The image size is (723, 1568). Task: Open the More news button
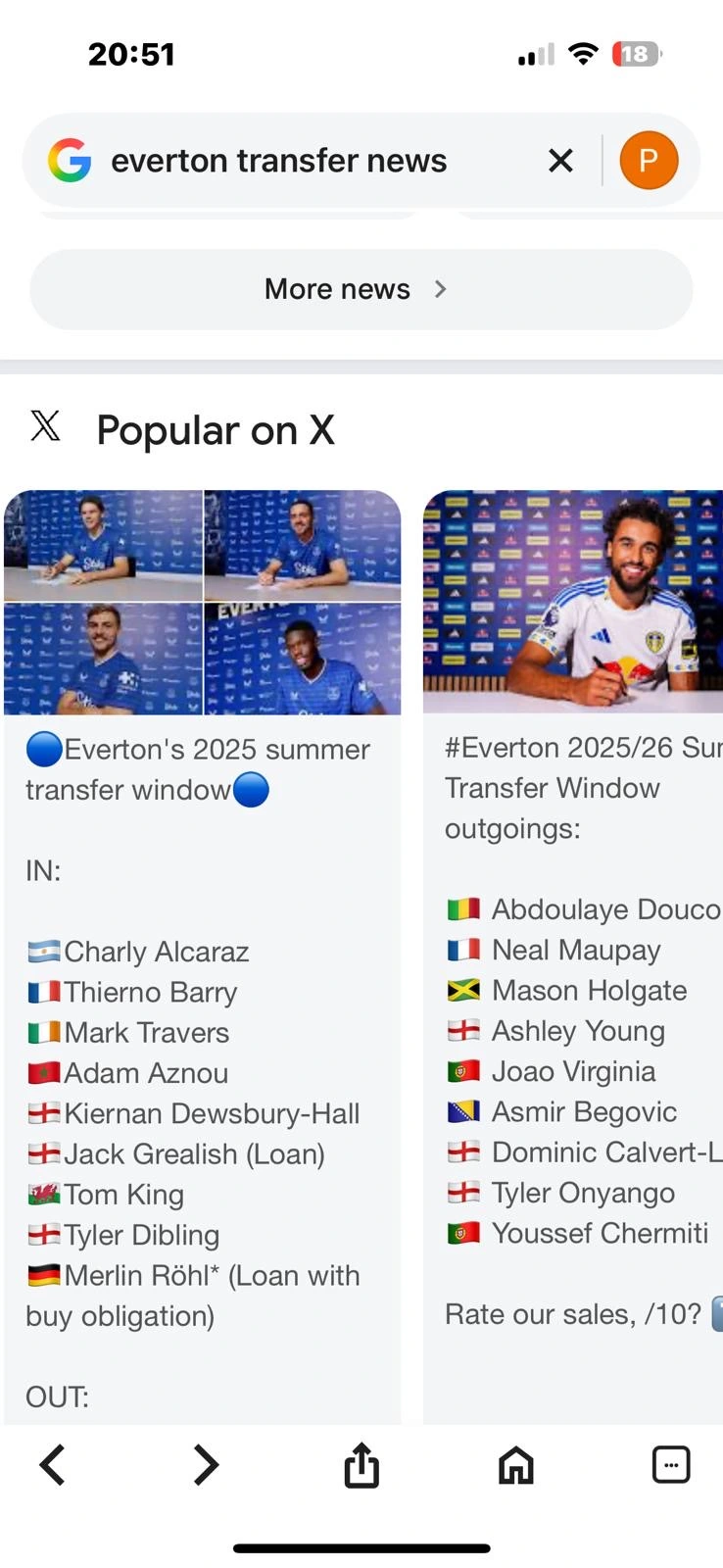point(361,289)
